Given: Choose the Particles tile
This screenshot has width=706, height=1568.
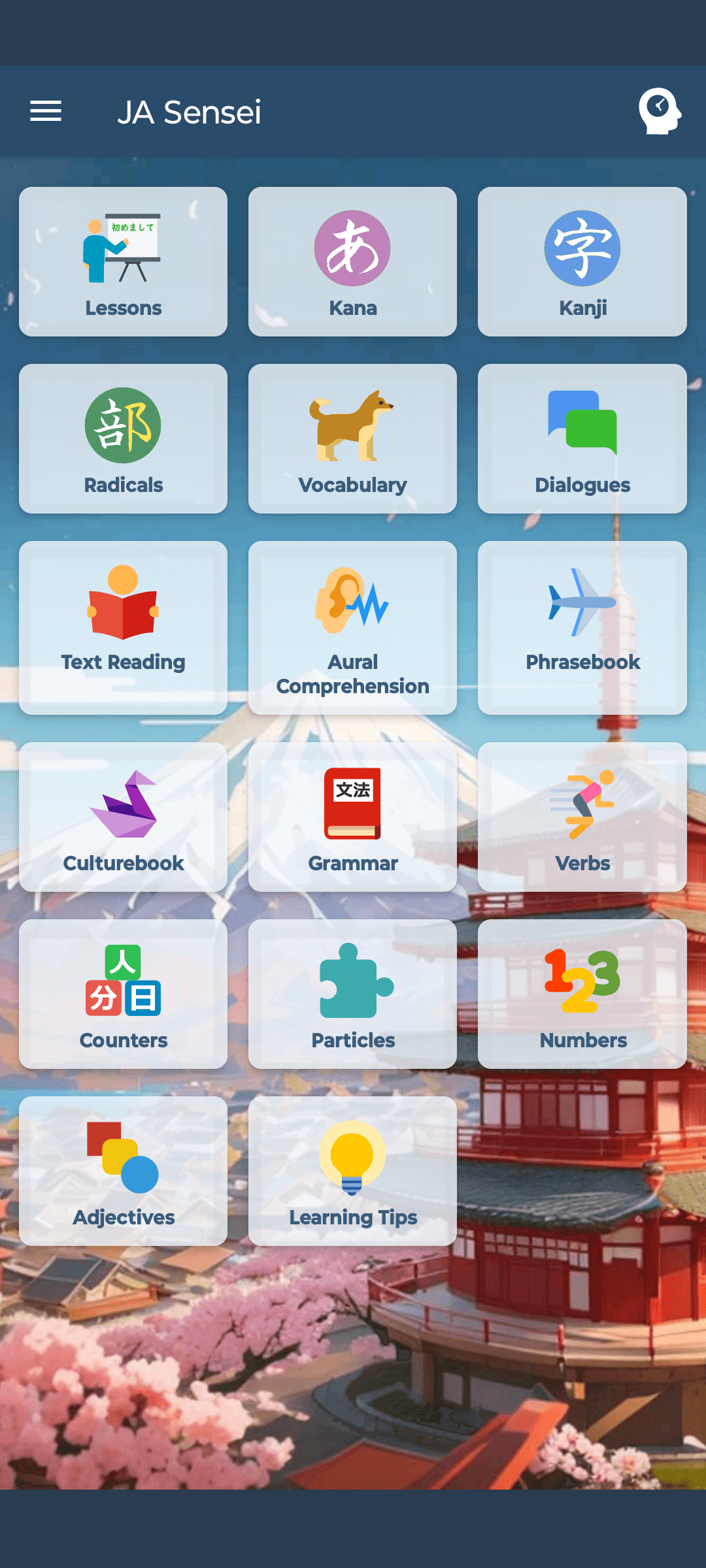Looking at the screenshot, I should [352, 994].
